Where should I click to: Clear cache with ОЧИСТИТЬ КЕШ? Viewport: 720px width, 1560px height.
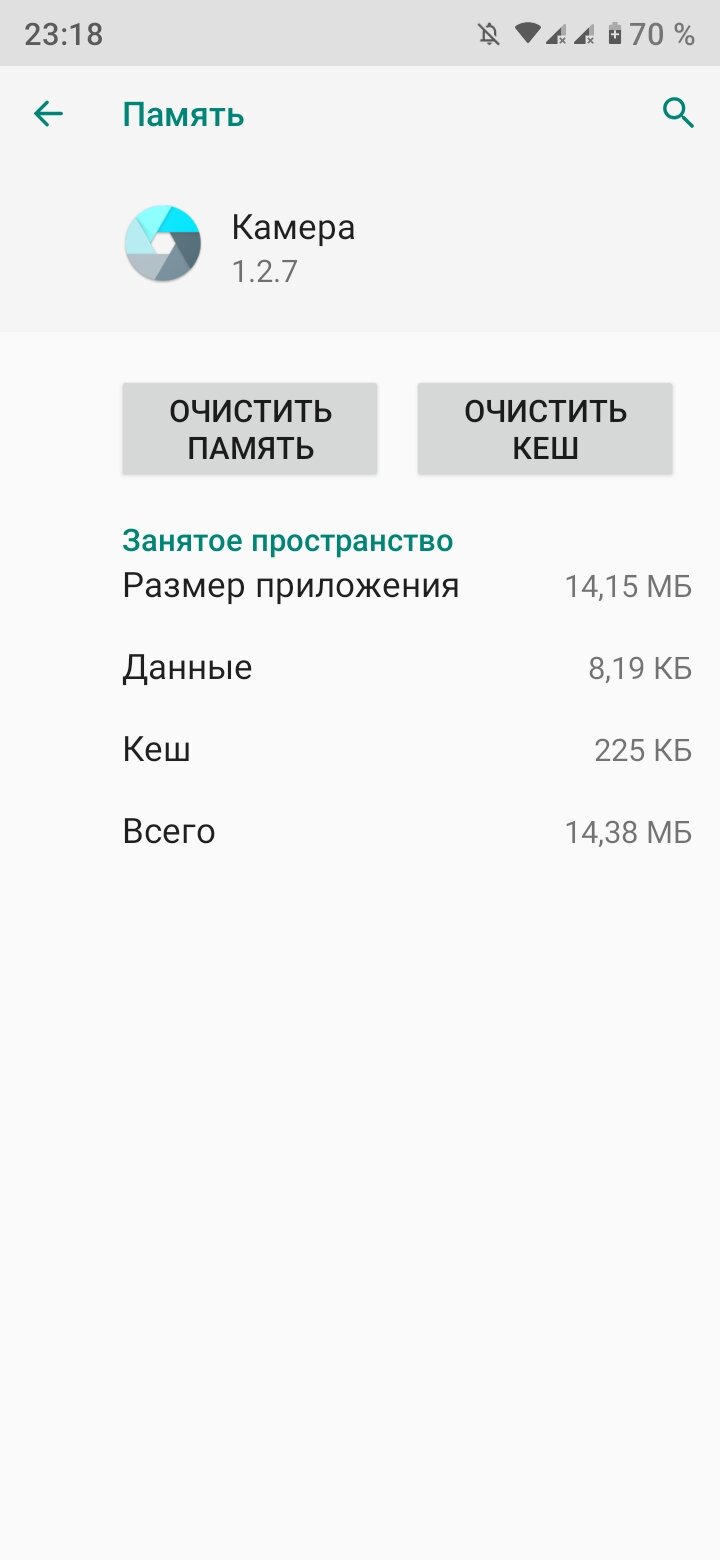click(x=545, y=429)
